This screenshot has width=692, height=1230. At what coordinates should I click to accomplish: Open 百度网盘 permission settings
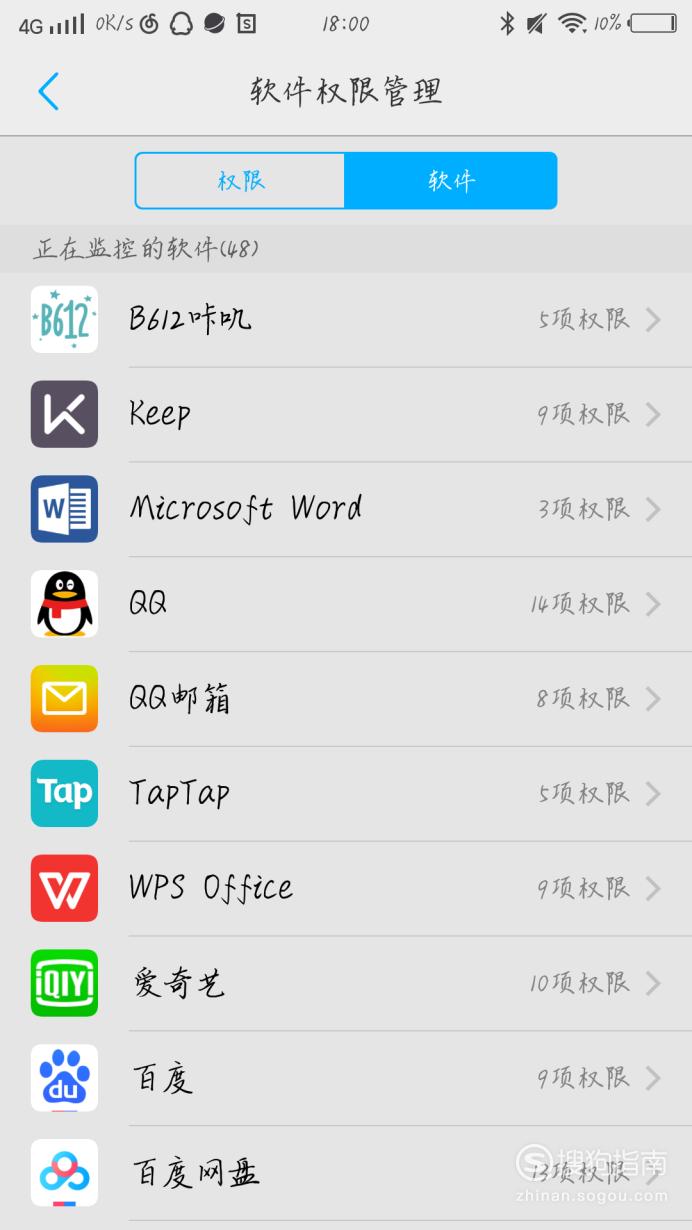click(346, 1173)
